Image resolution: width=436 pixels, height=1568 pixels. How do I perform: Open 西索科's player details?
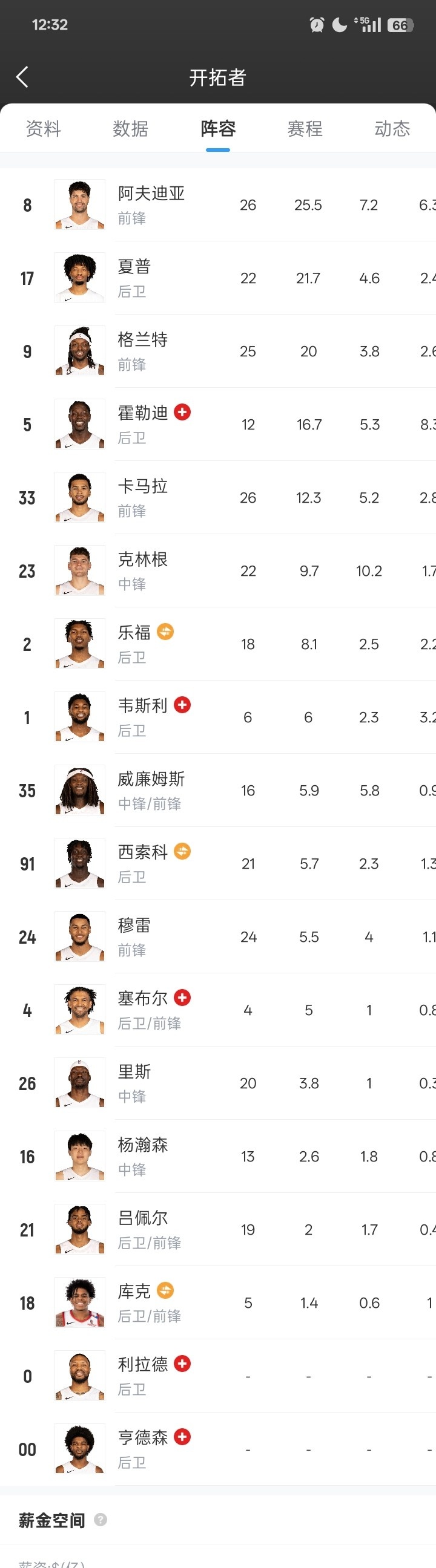tap(142, 863)
